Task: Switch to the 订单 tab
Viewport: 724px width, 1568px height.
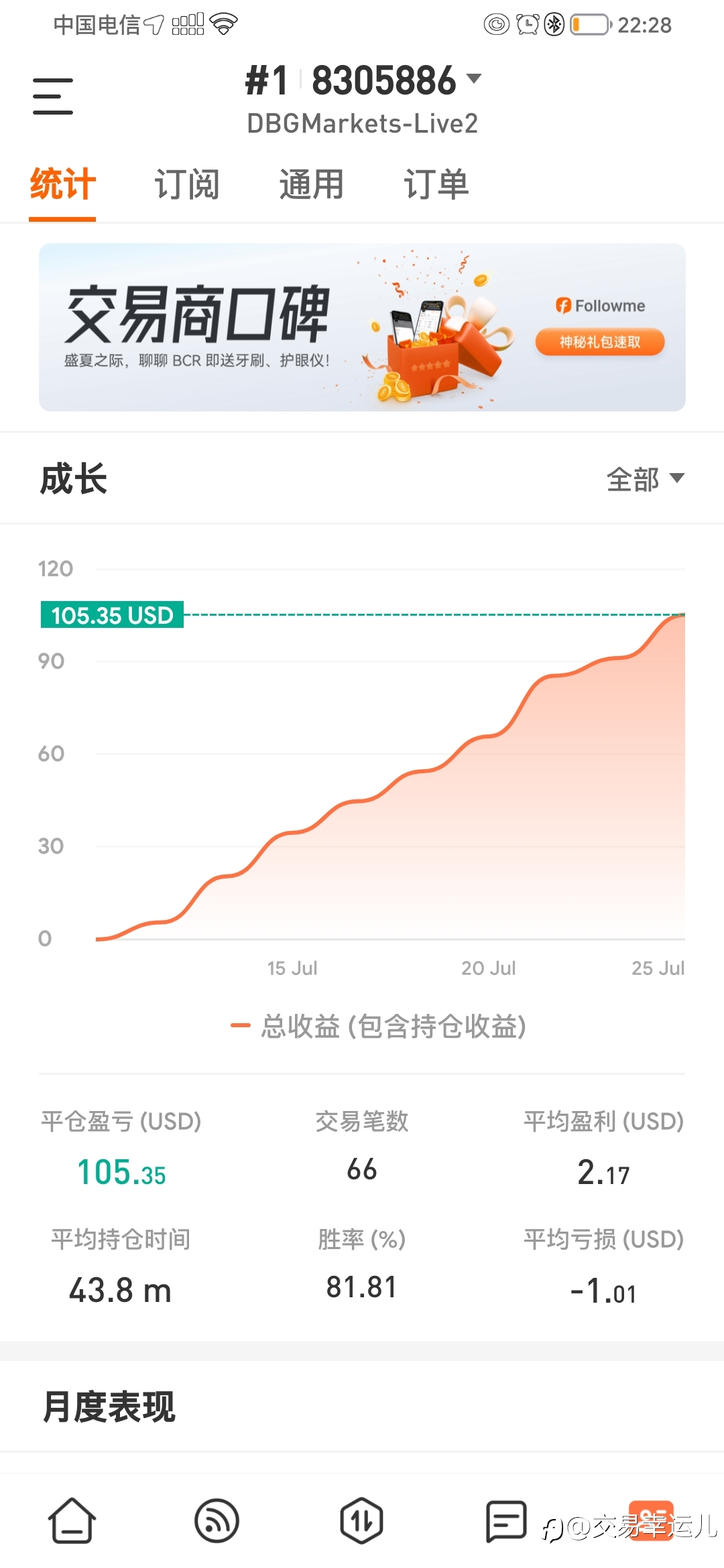Action: click(x=436, y=184)
